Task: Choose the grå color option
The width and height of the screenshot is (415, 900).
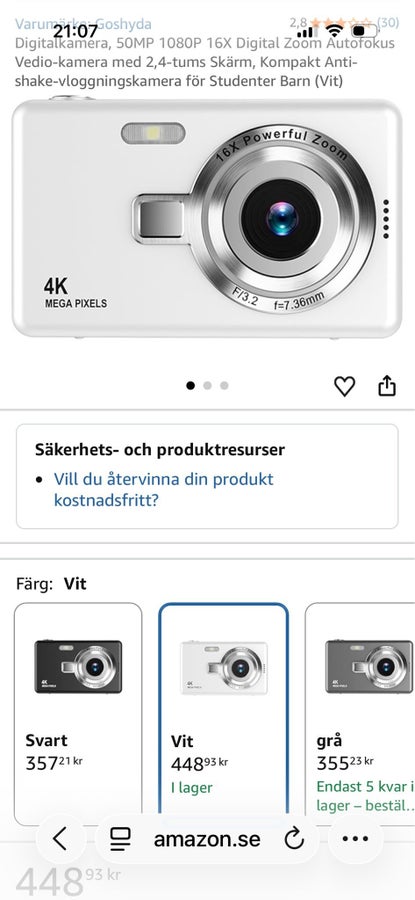Action: click(x=360, y=714)
